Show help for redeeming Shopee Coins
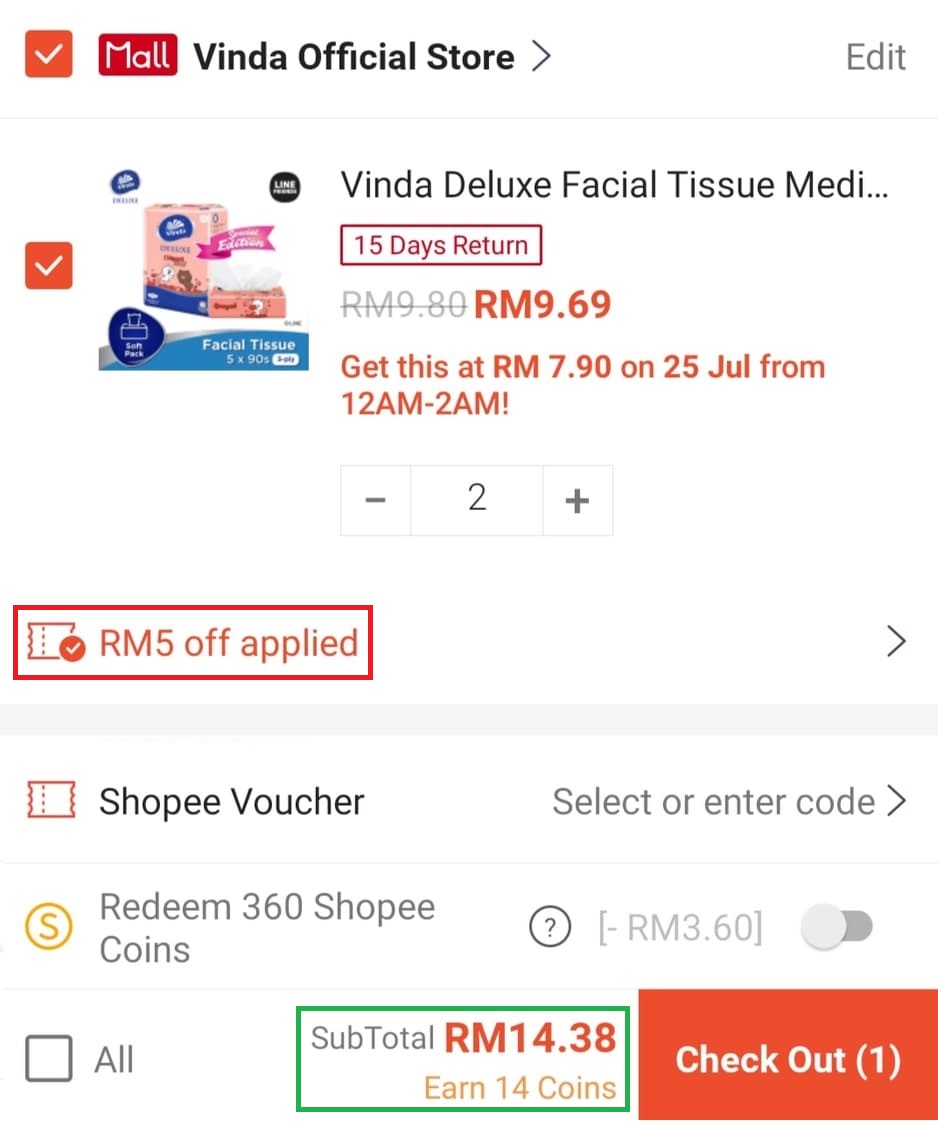The height and width of the screenshot is (1128, 938). (x=548, y=929)
